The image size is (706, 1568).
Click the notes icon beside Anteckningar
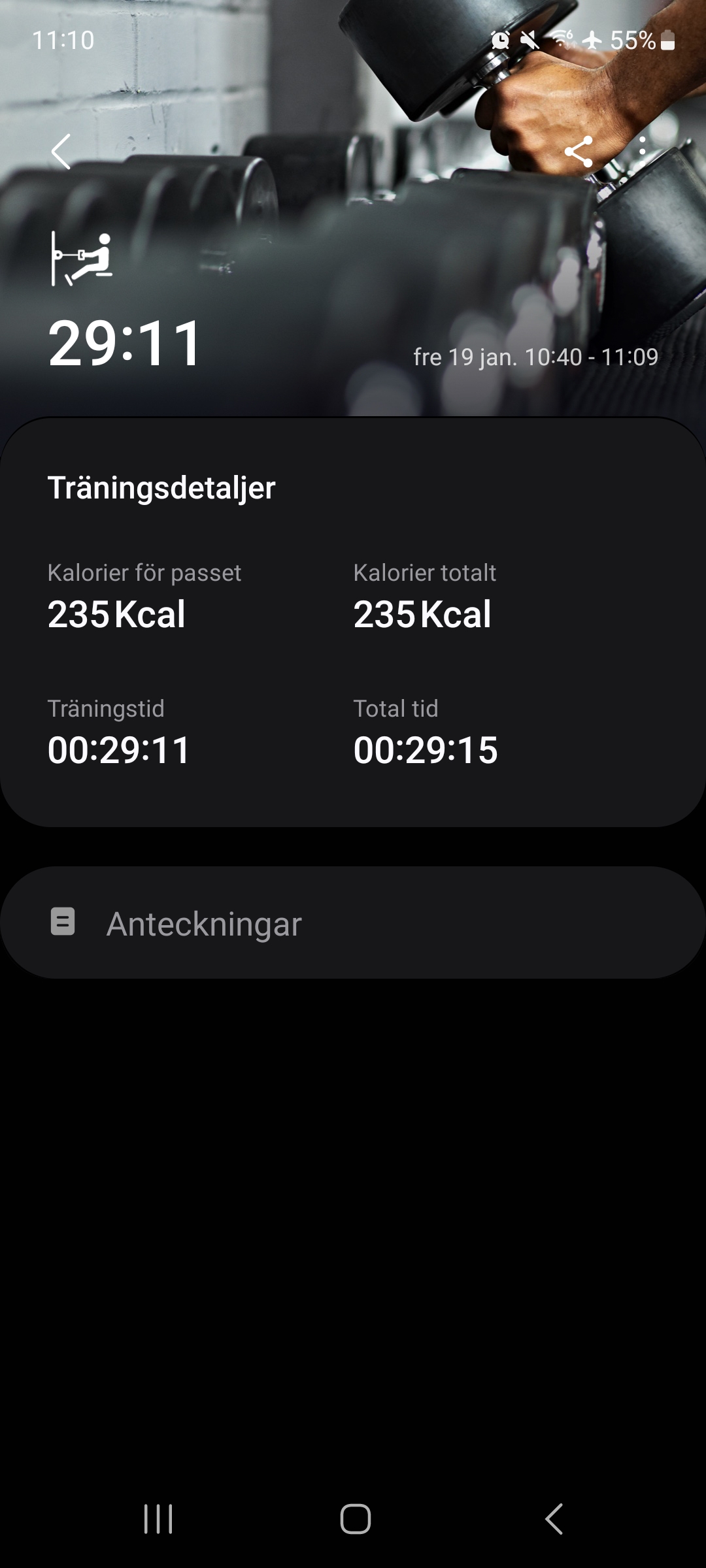click(63, 923)
